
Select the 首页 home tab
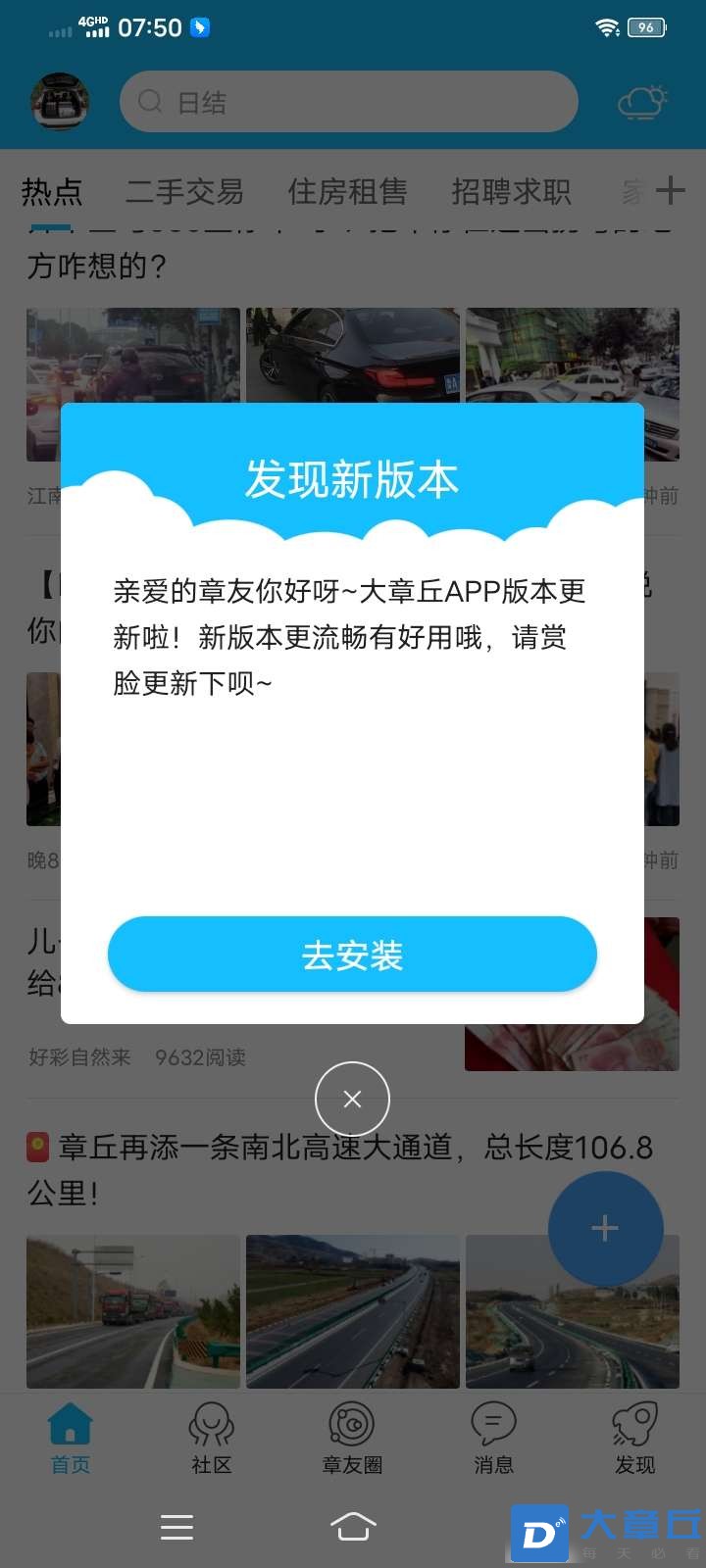71,1438
